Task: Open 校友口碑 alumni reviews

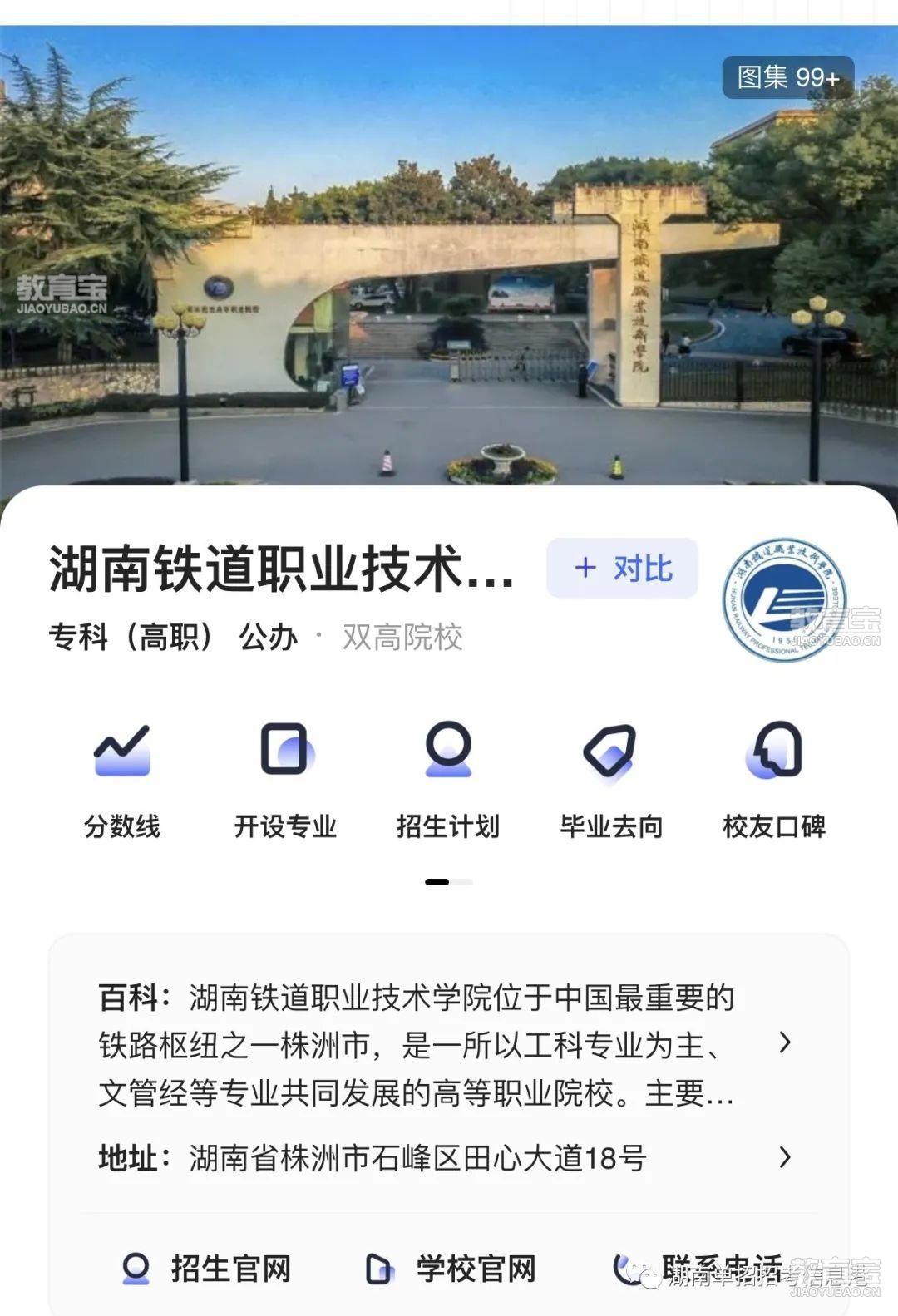Action: click(x=773, y=778)
